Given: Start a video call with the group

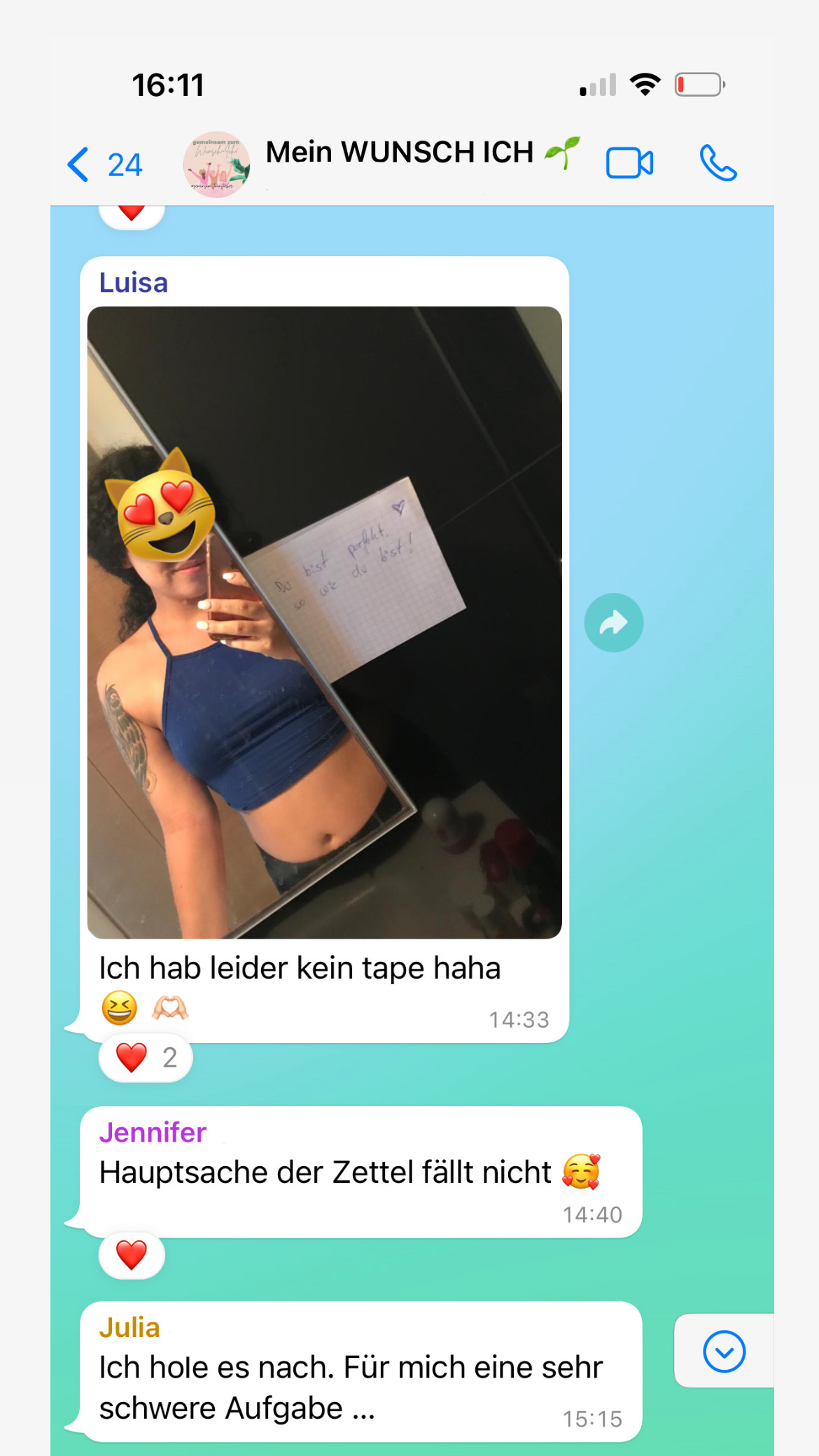Looking at the screenshot, I should (x=629, y=164).
